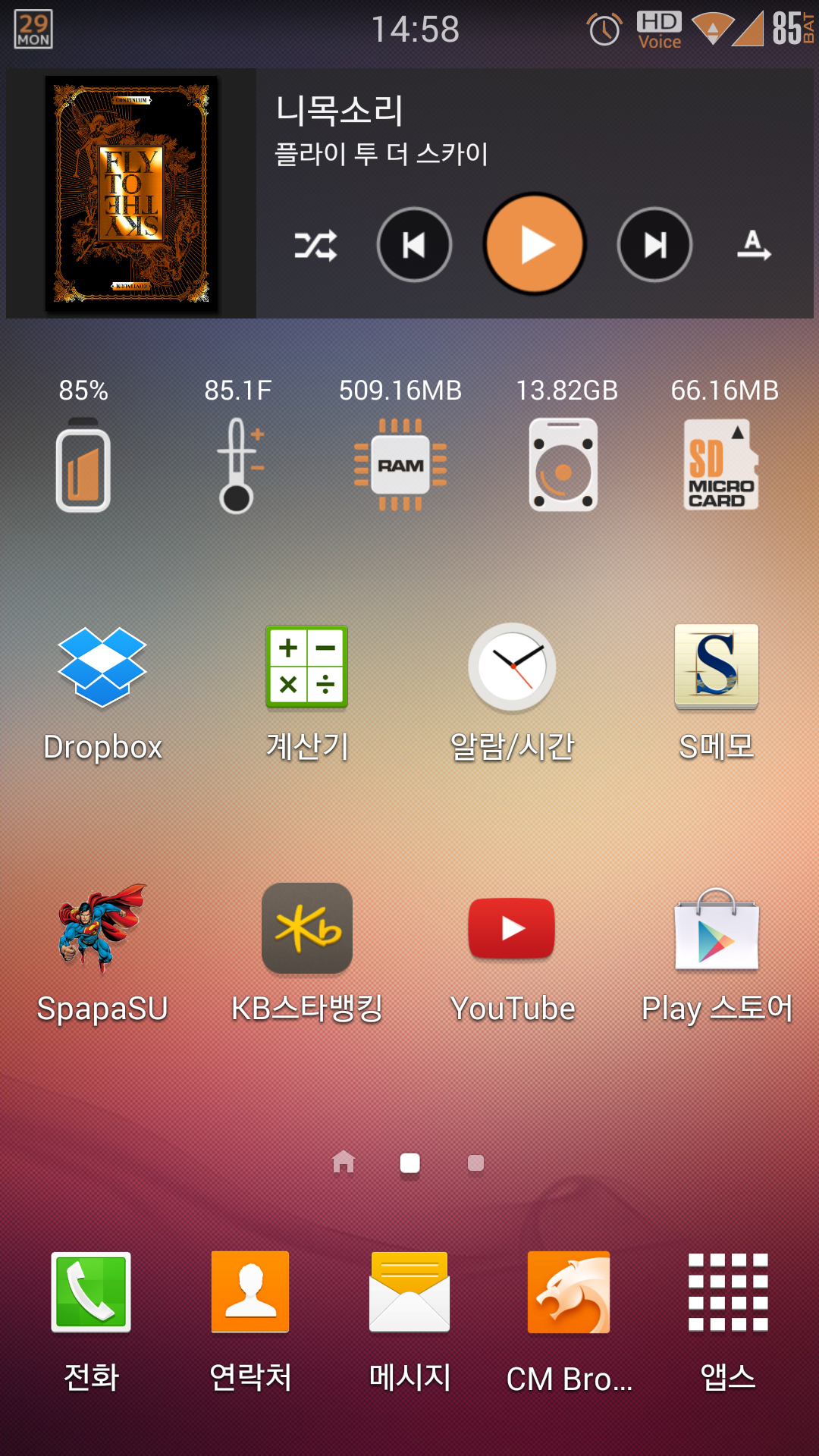Skip to the next track
Viewport: 819px width, 1456px height.
coord(654,245)
